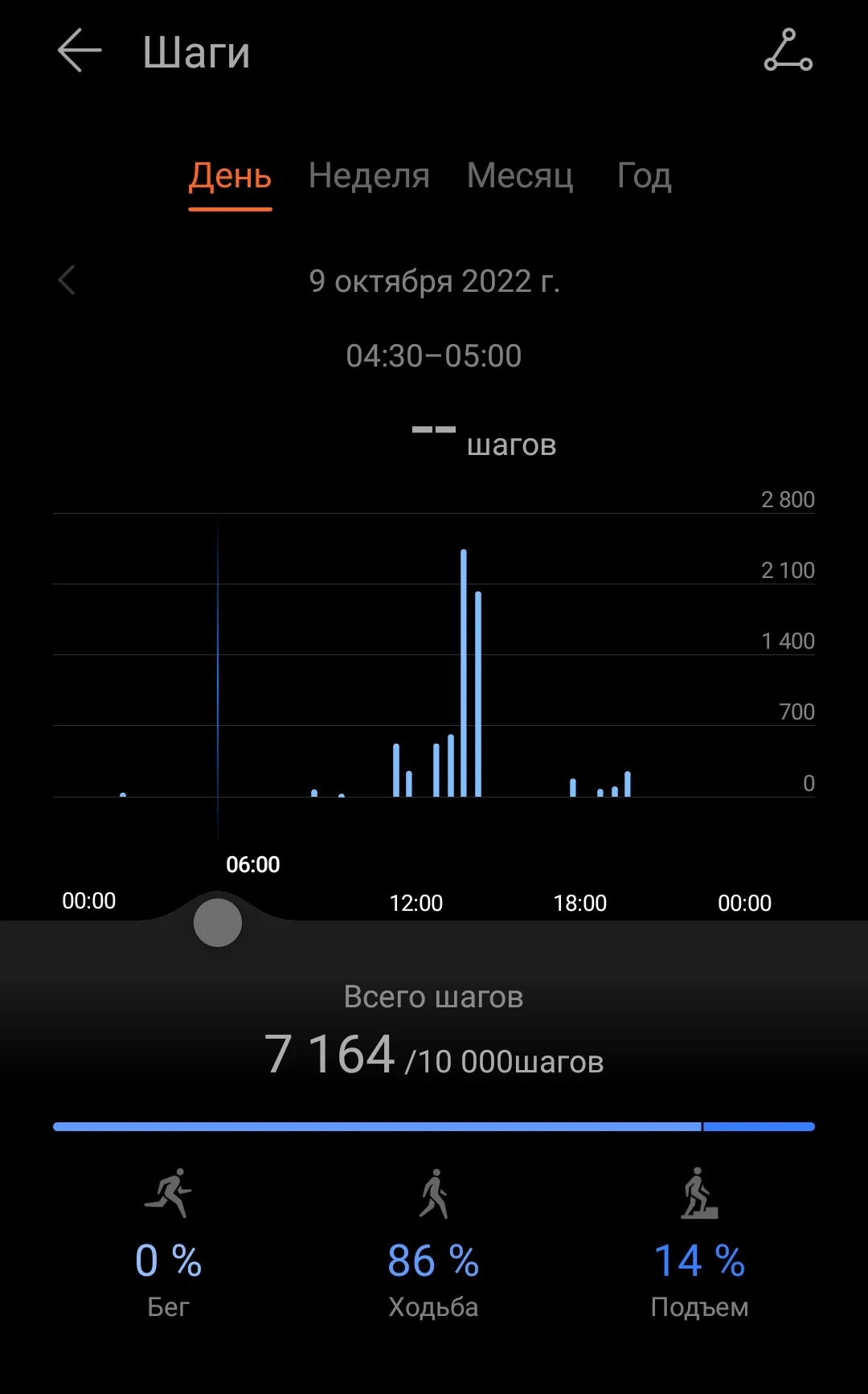Go to the previous day's steps
Screen dimensions: 868x1394
(x=68, y=281)
